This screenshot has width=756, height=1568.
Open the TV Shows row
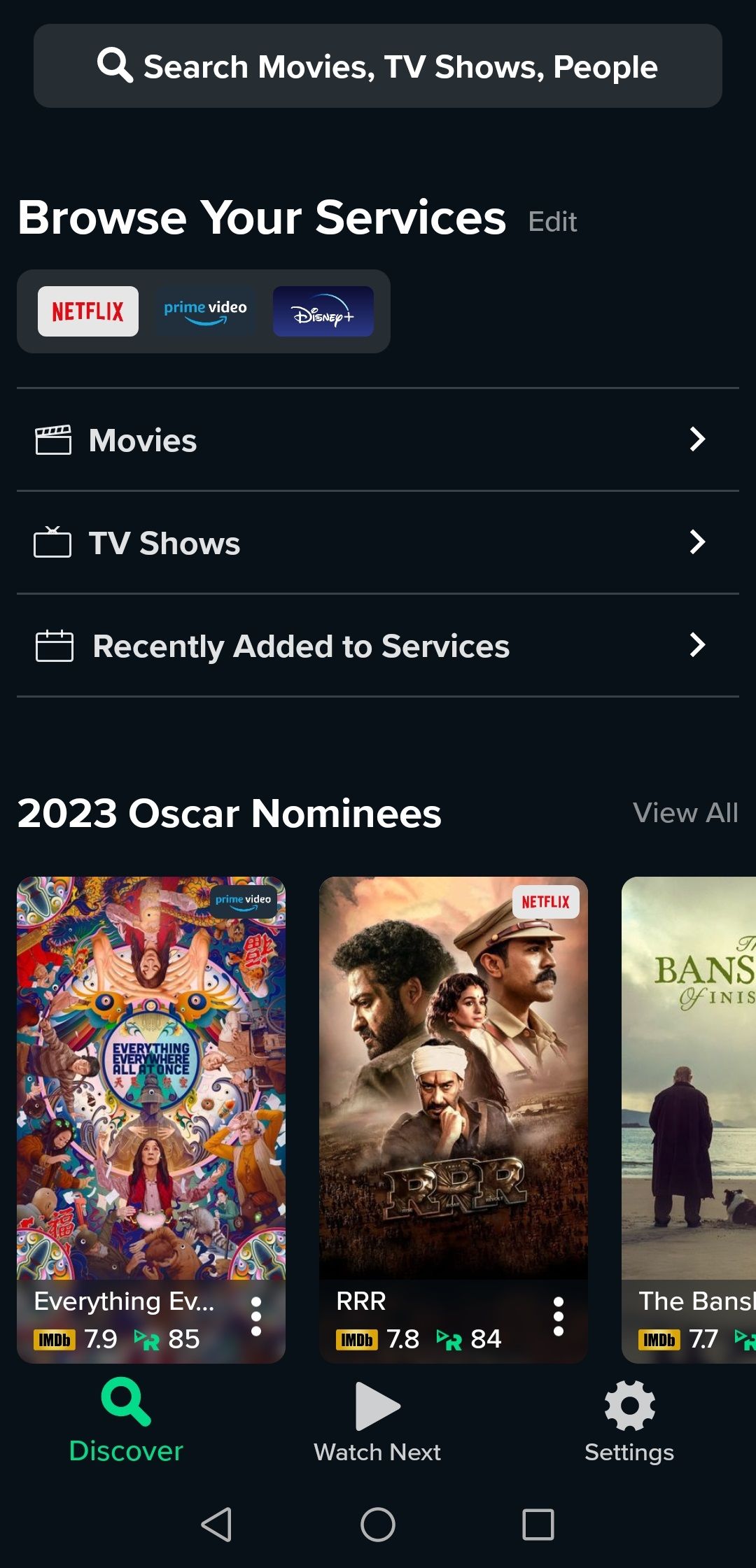(378, 543)
